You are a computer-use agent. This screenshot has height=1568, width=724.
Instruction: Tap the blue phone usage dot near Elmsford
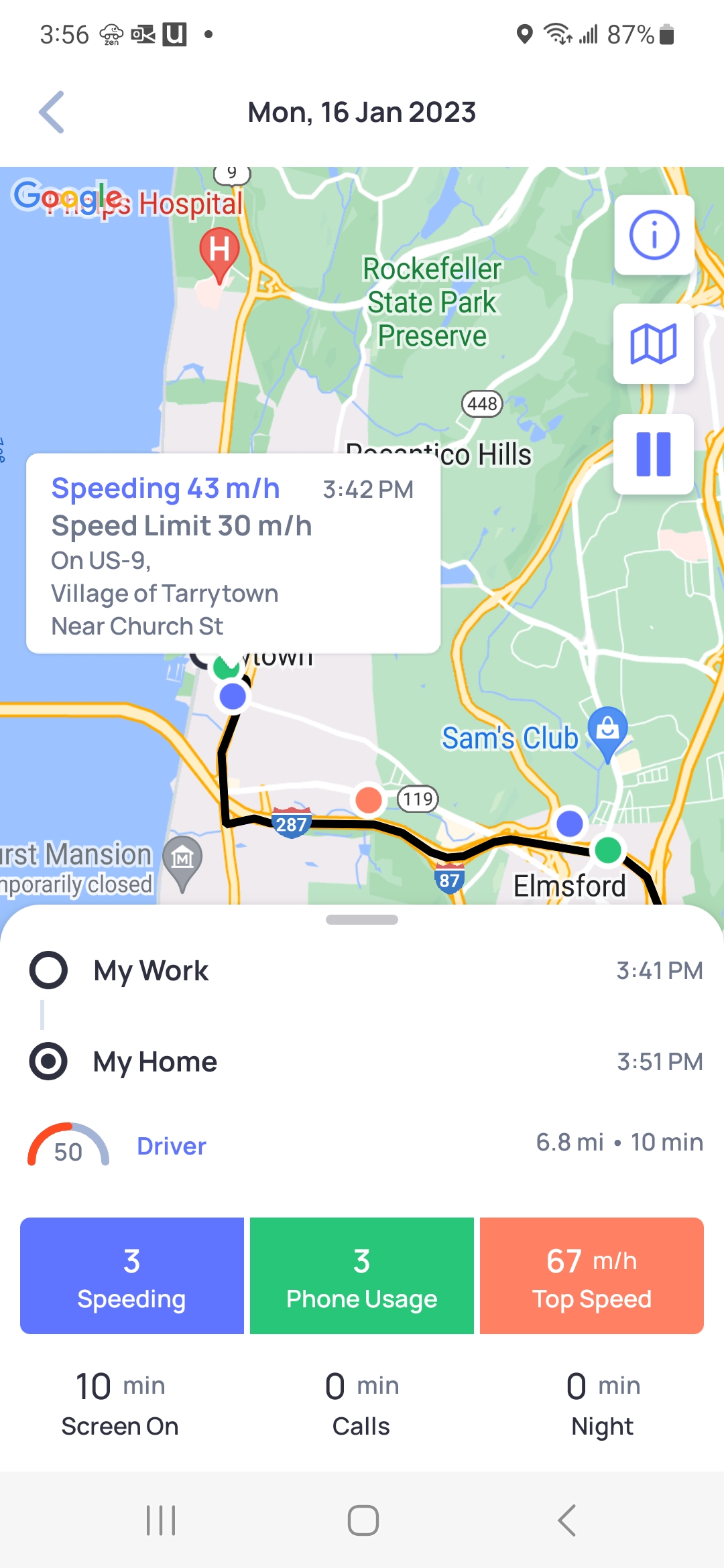[x=569, y=824]
